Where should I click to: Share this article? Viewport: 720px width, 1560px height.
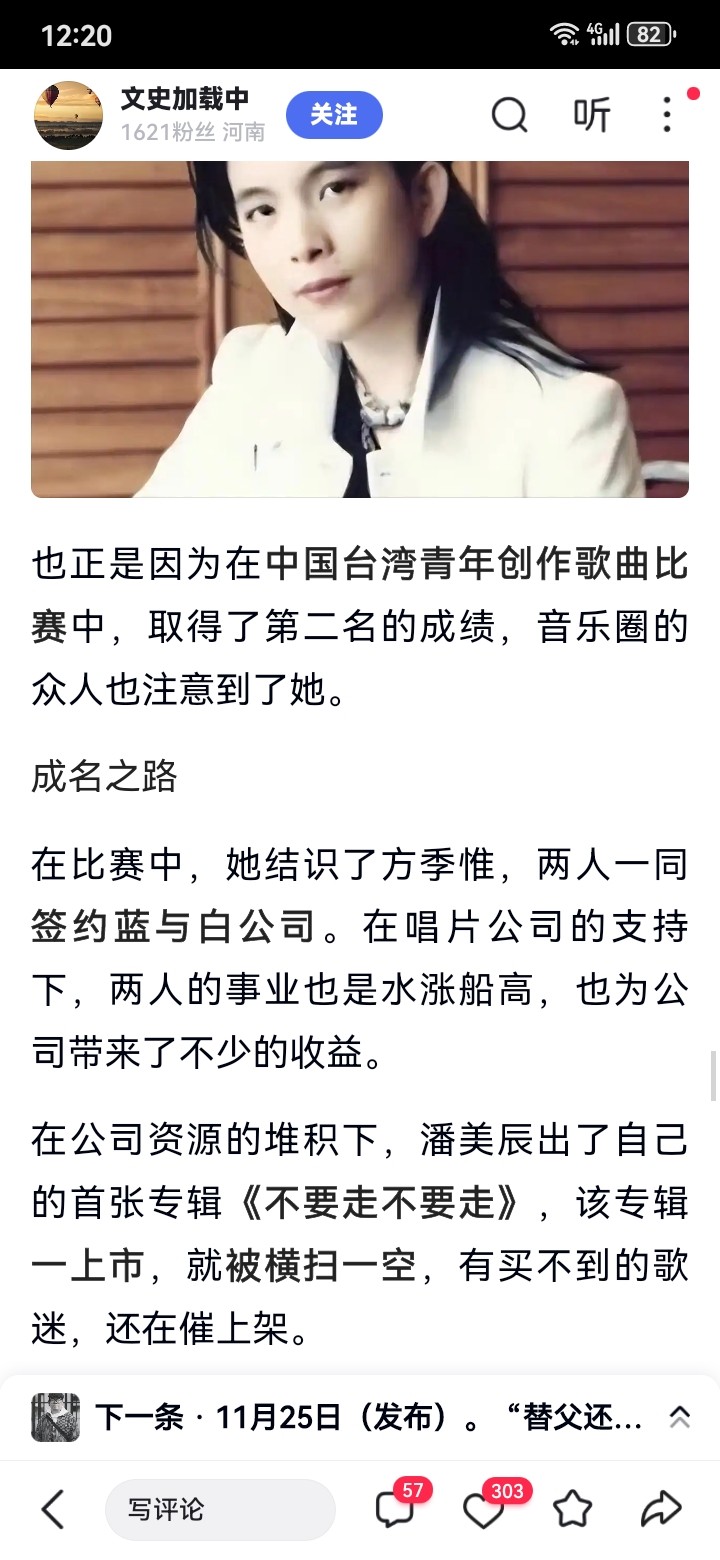point(660,1509)
